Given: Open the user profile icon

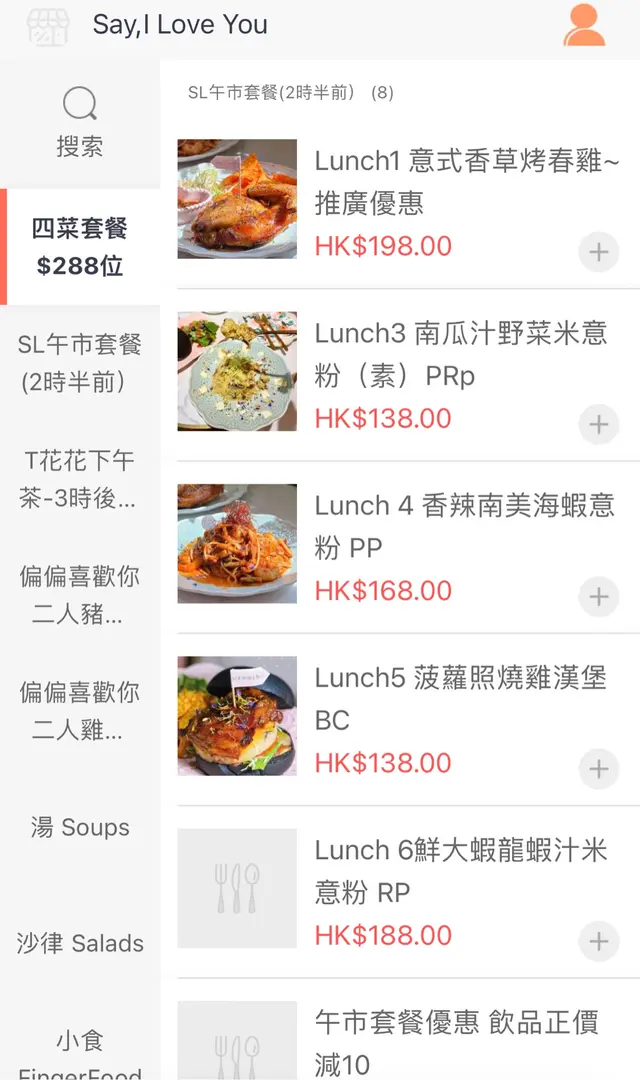Looking at the screenshot, I should (x=584, y=26).
